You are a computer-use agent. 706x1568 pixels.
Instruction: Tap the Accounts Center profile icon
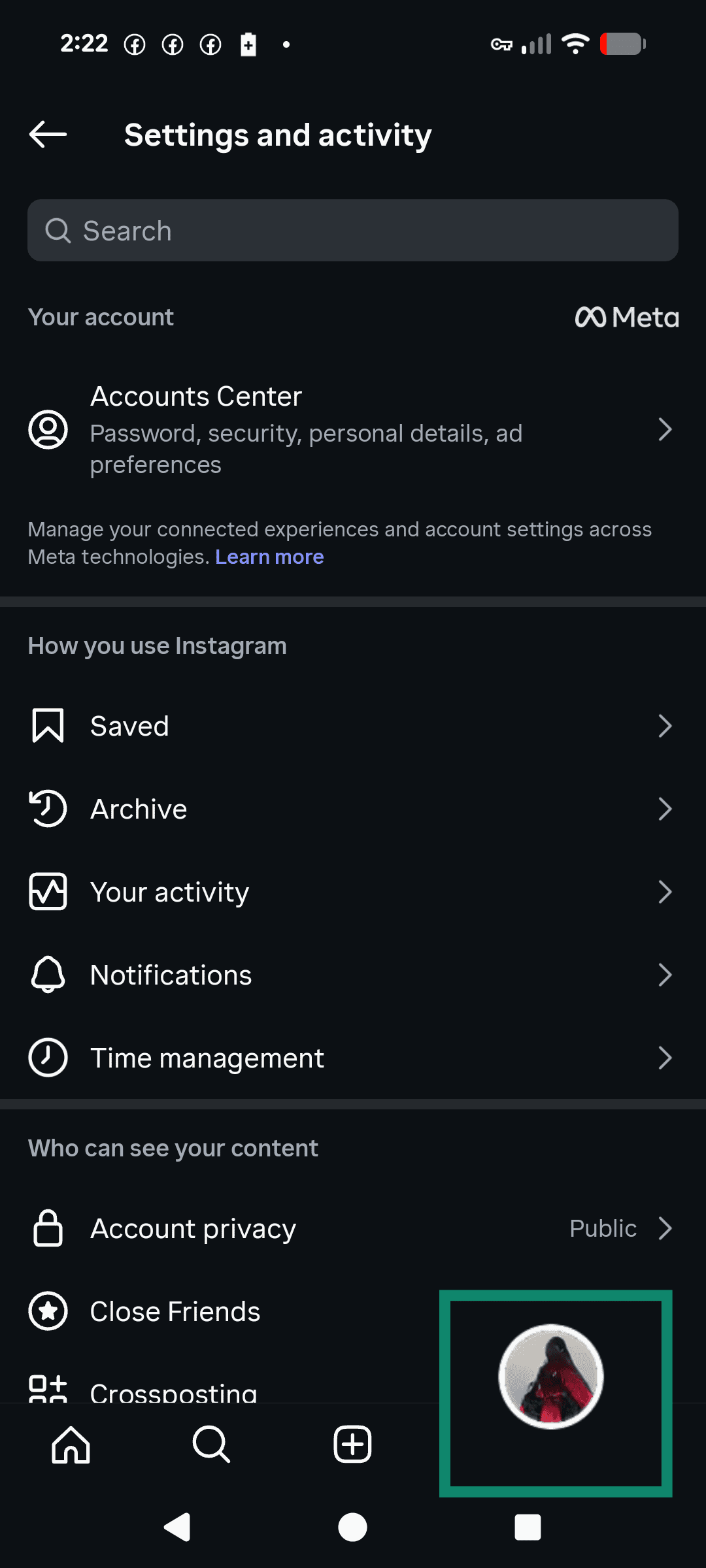[x=47, y=429]
